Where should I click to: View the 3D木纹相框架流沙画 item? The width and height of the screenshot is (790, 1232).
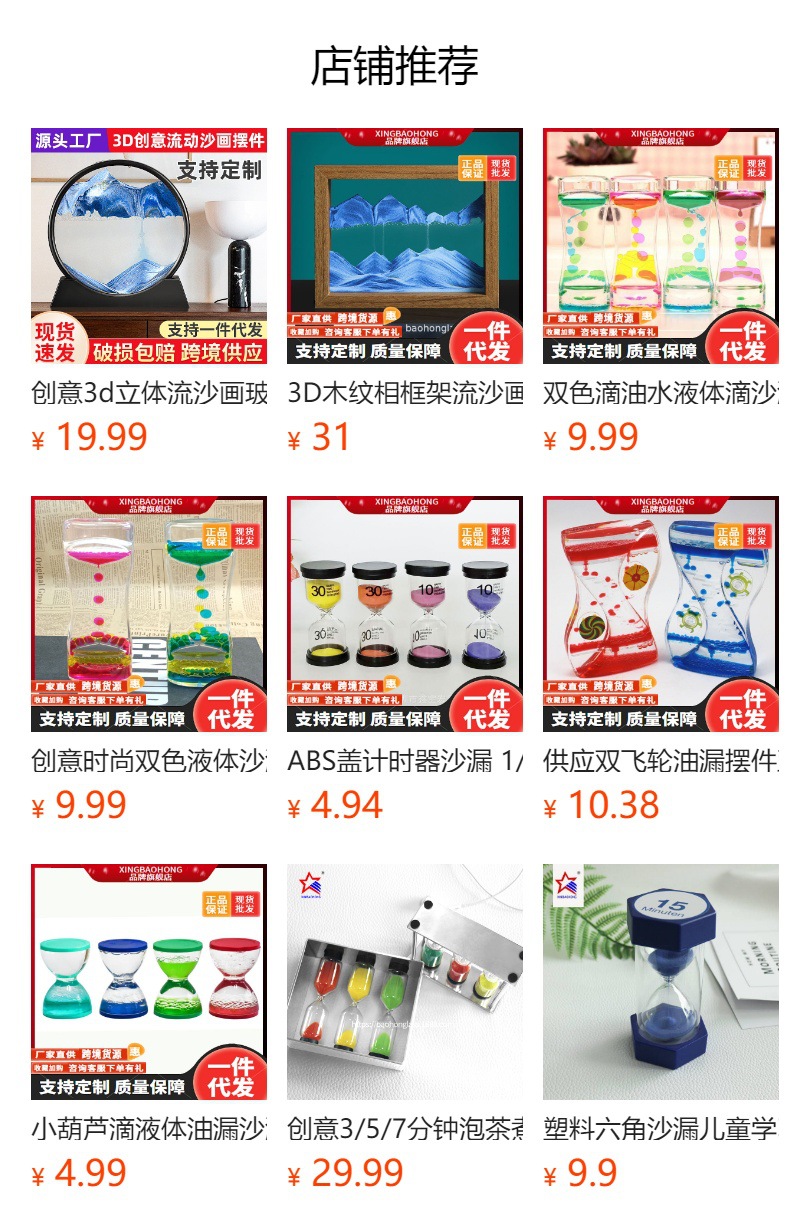tap(405, 246)
